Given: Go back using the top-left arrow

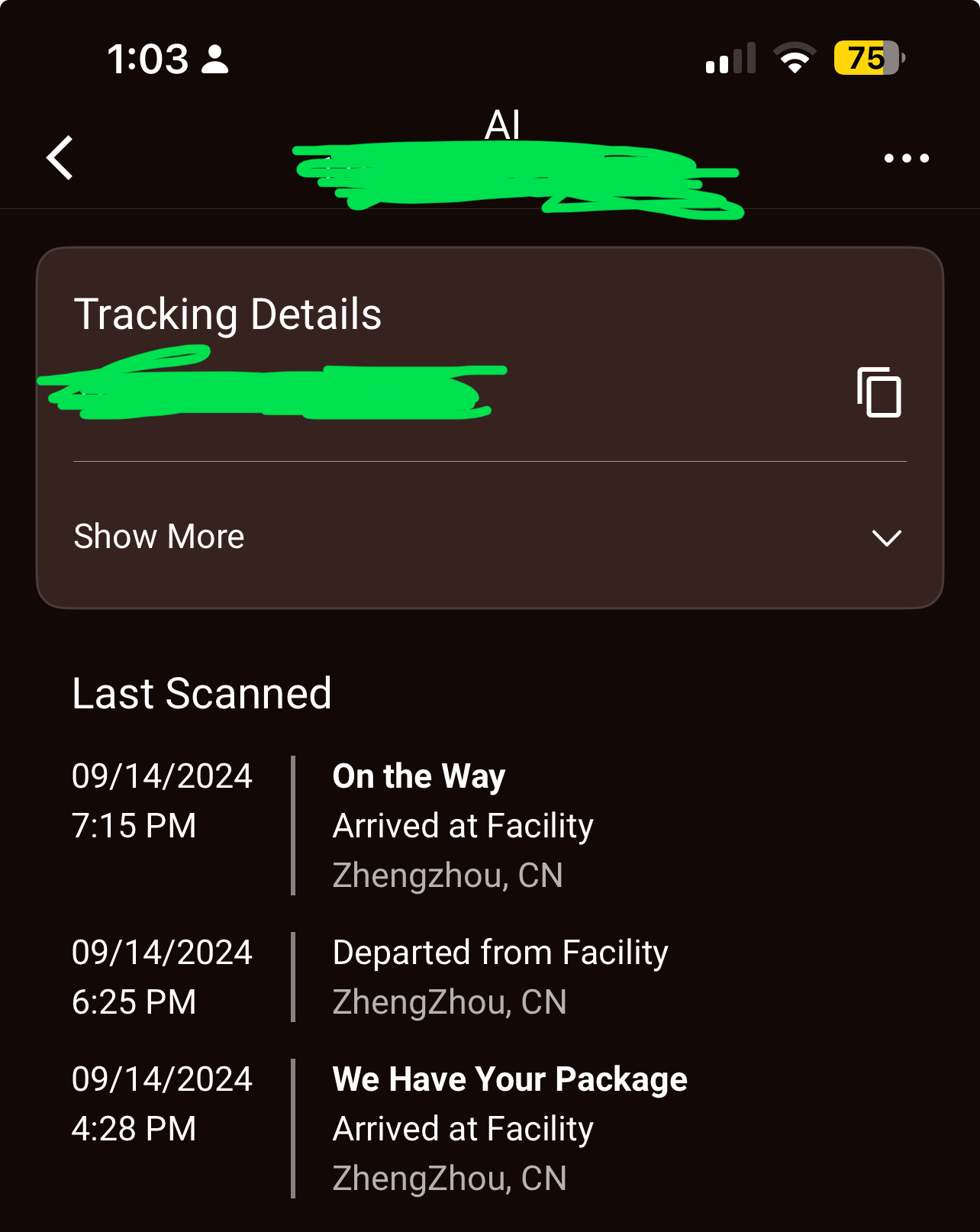Looking at the screenshot, I should point(60,158).
